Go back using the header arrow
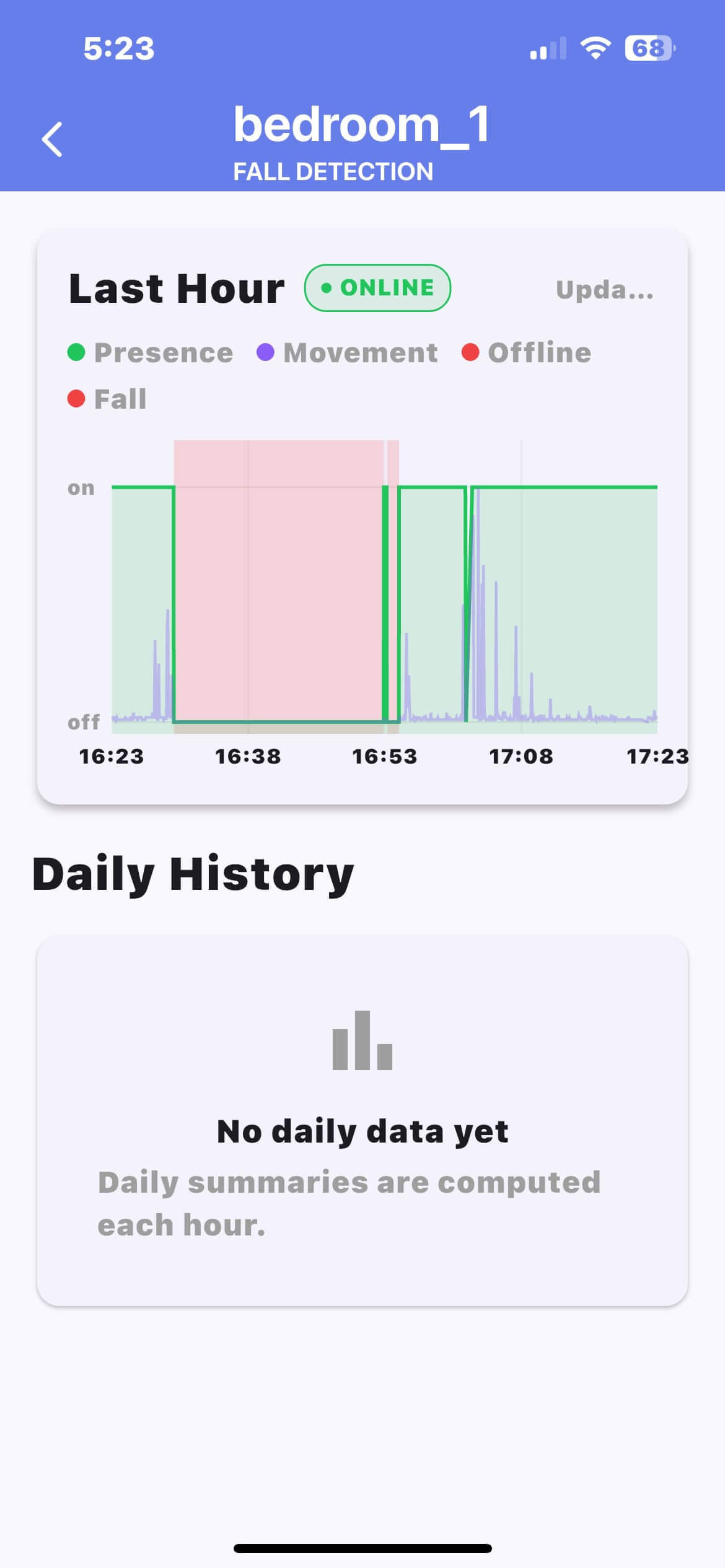Image resolution: width=725 pixels, height=1568 pixels. coord(53,139)
